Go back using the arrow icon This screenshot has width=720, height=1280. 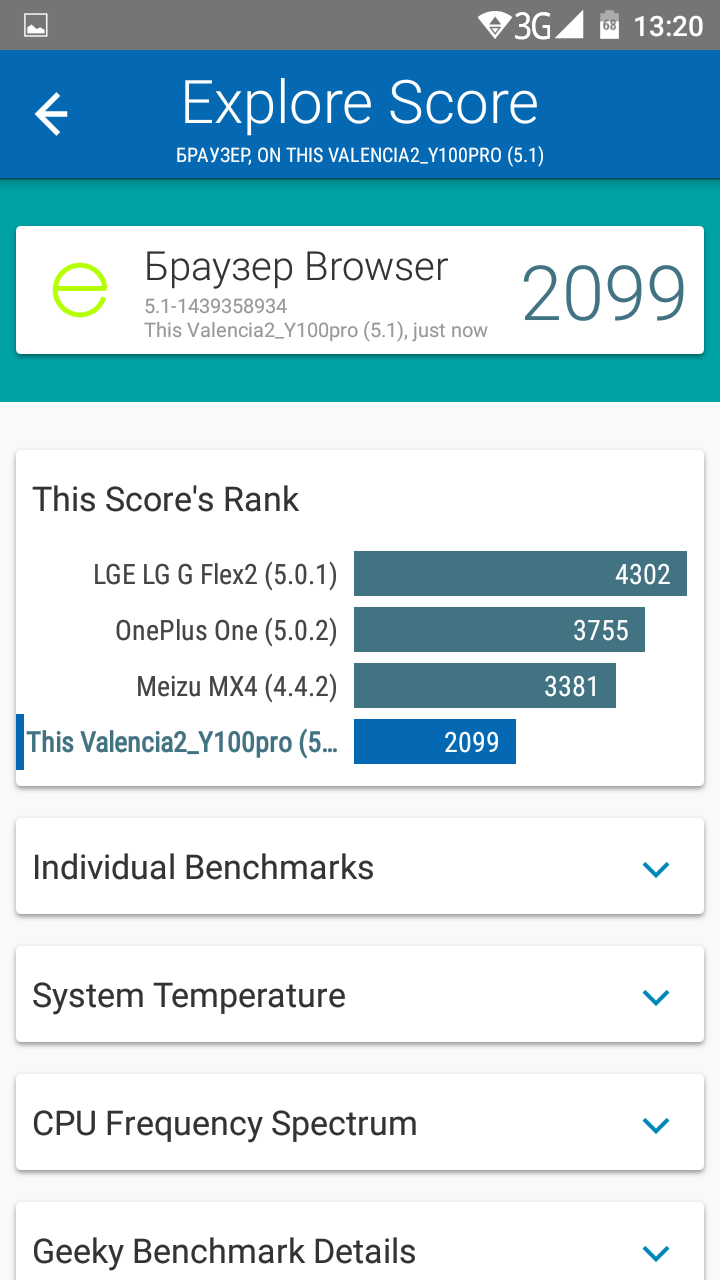coord(51,114)
